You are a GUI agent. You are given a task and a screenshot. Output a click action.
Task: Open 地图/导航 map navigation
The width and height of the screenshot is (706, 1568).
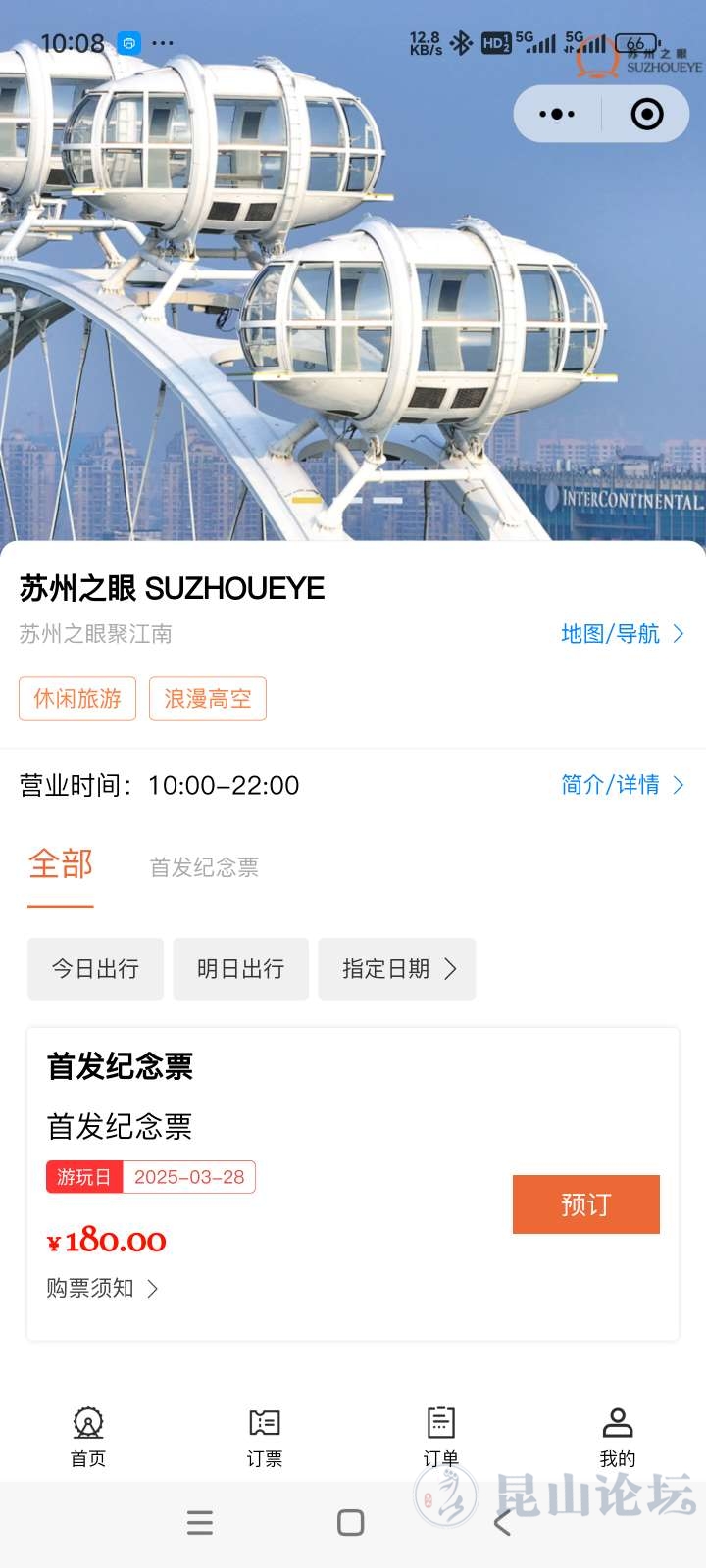pyautogui.click(x=622, y=634)
